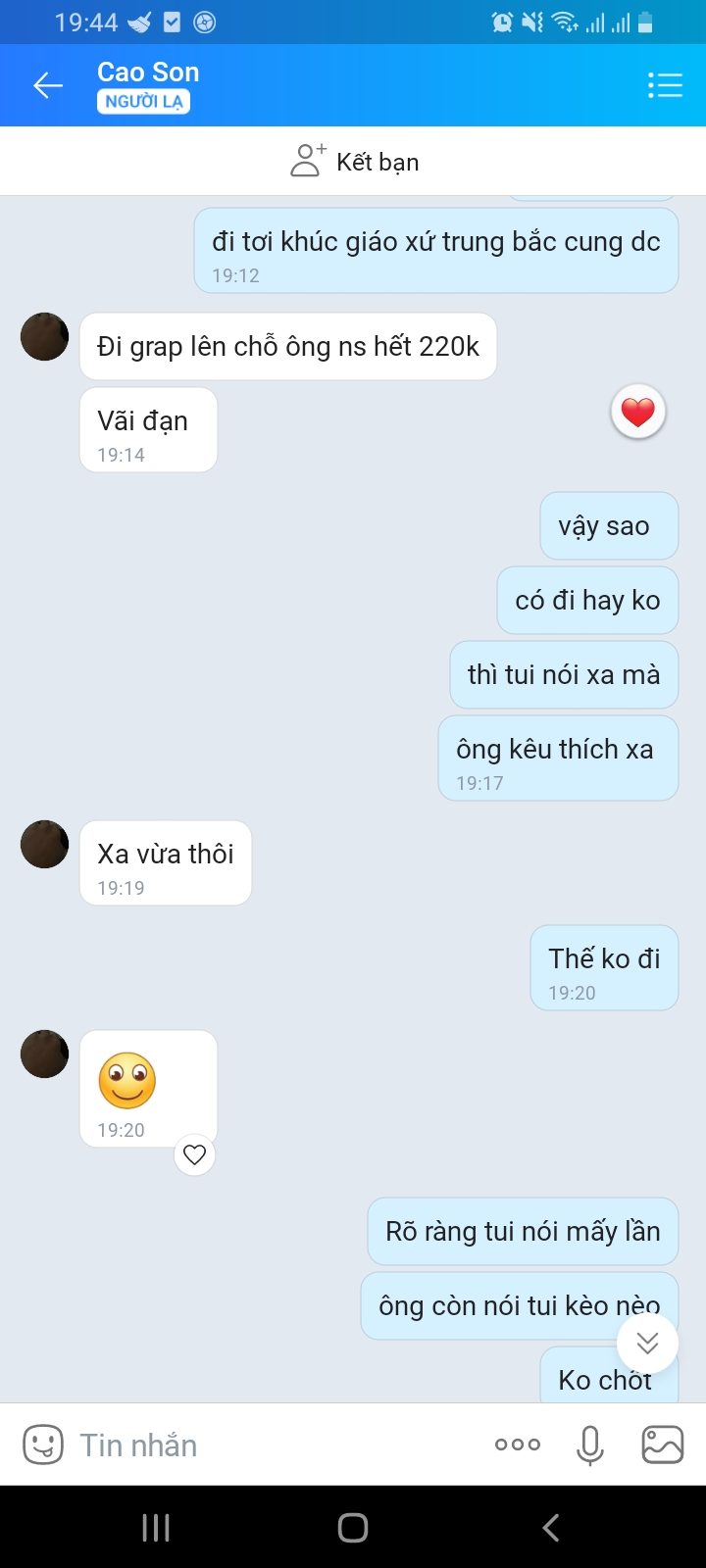Tap Kết bạn to add friend

[354, 162]
